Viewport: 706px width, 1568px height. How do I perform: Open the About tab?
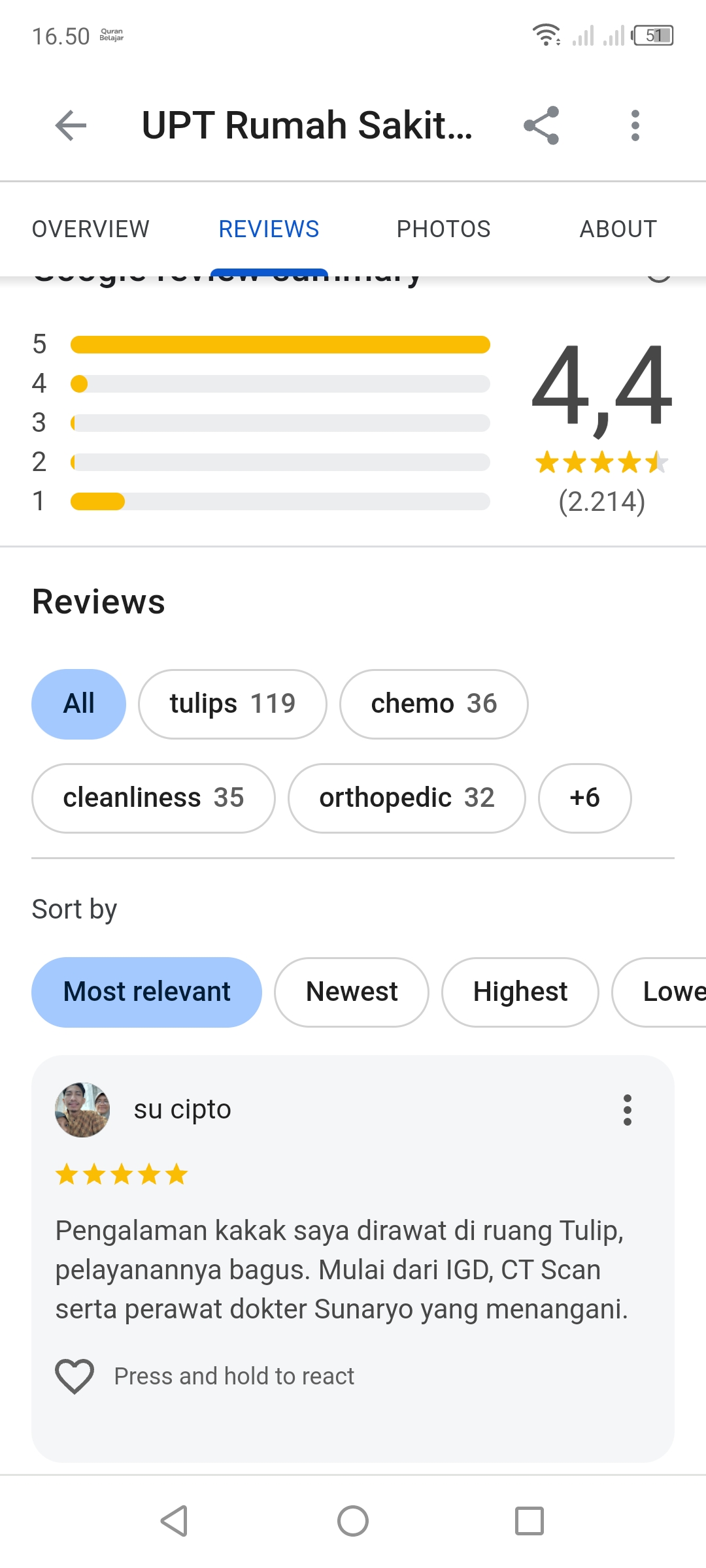(618, 229)
